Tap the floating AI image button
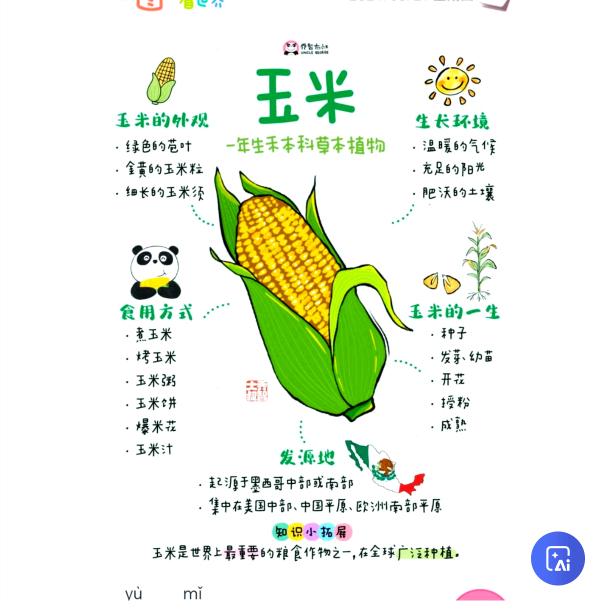Screen dimensions: 610x610 (558, 558)
